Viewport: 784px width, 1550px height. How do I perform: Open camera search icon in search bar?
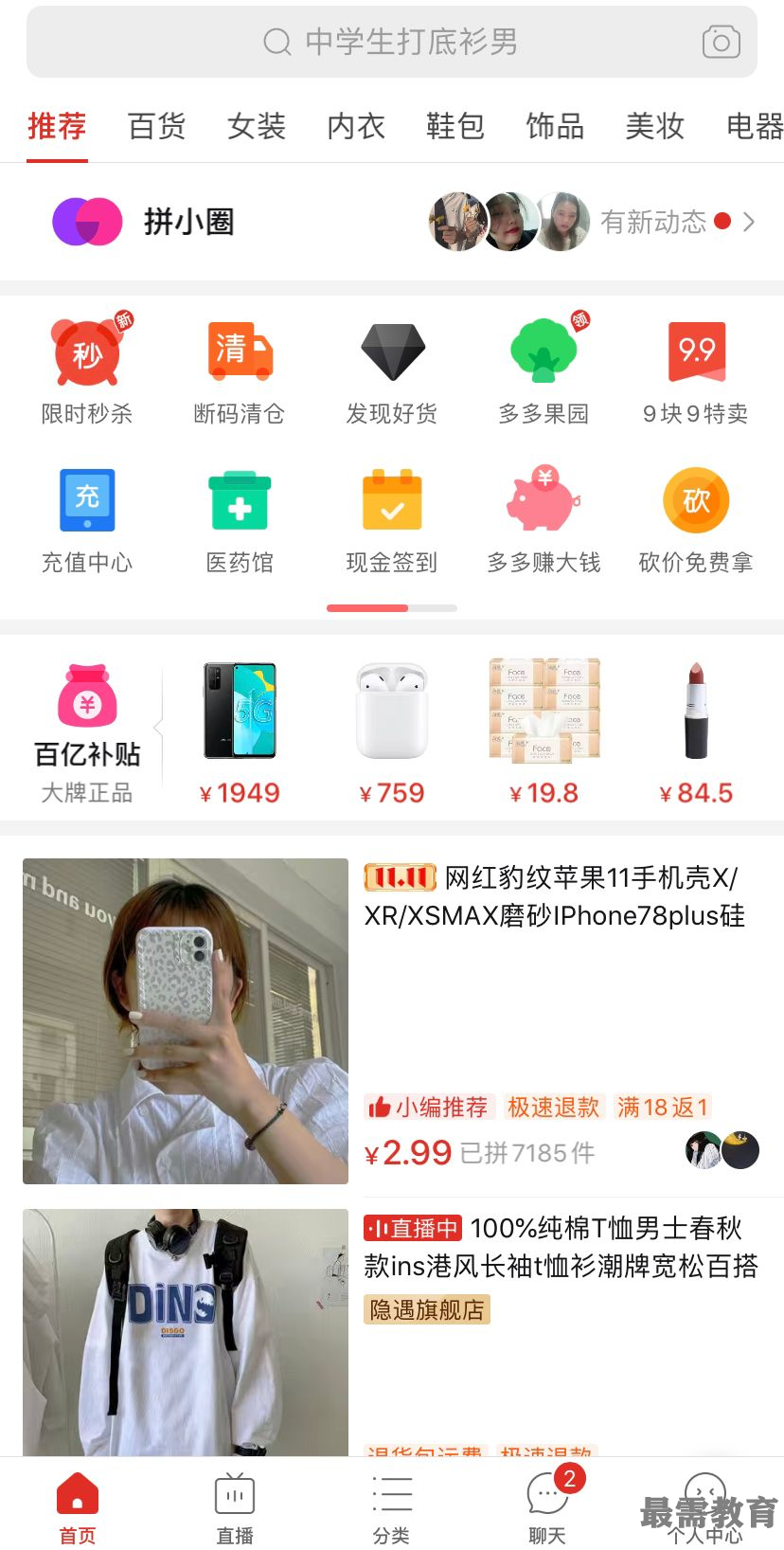tap(721, 43)
